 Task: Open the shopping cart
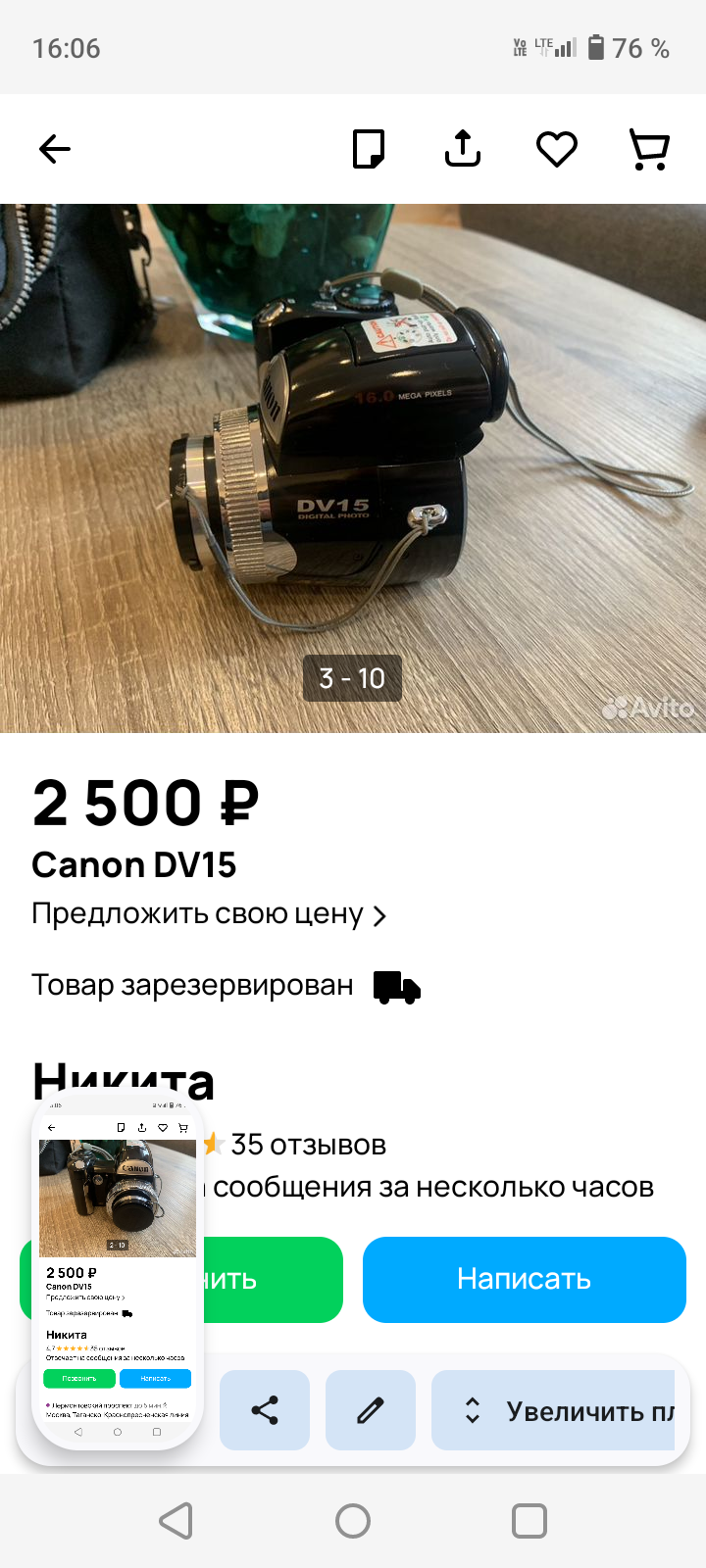pos(649,149)
